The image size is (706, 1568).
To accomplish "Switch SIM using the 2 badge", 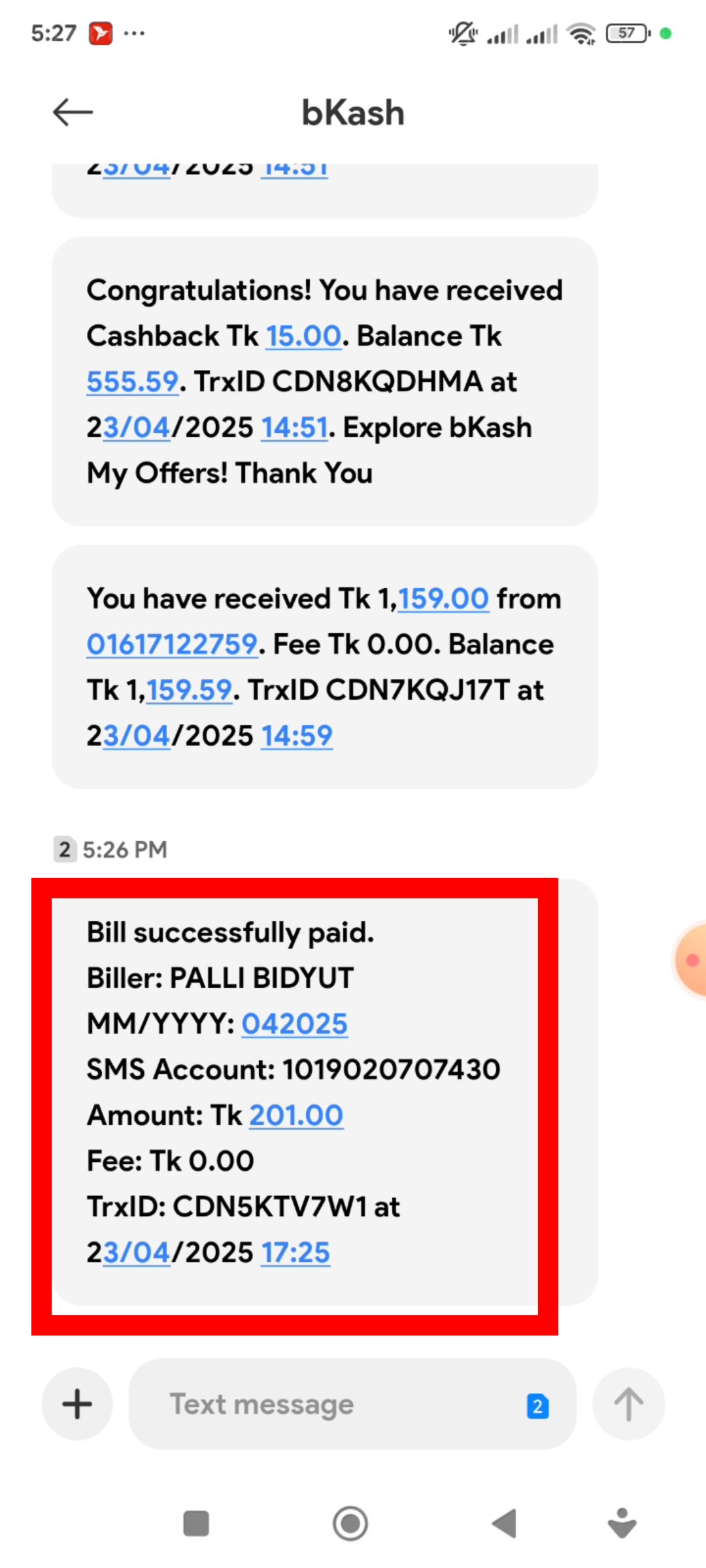I will pyautogui.click(x=537, y=1406).
